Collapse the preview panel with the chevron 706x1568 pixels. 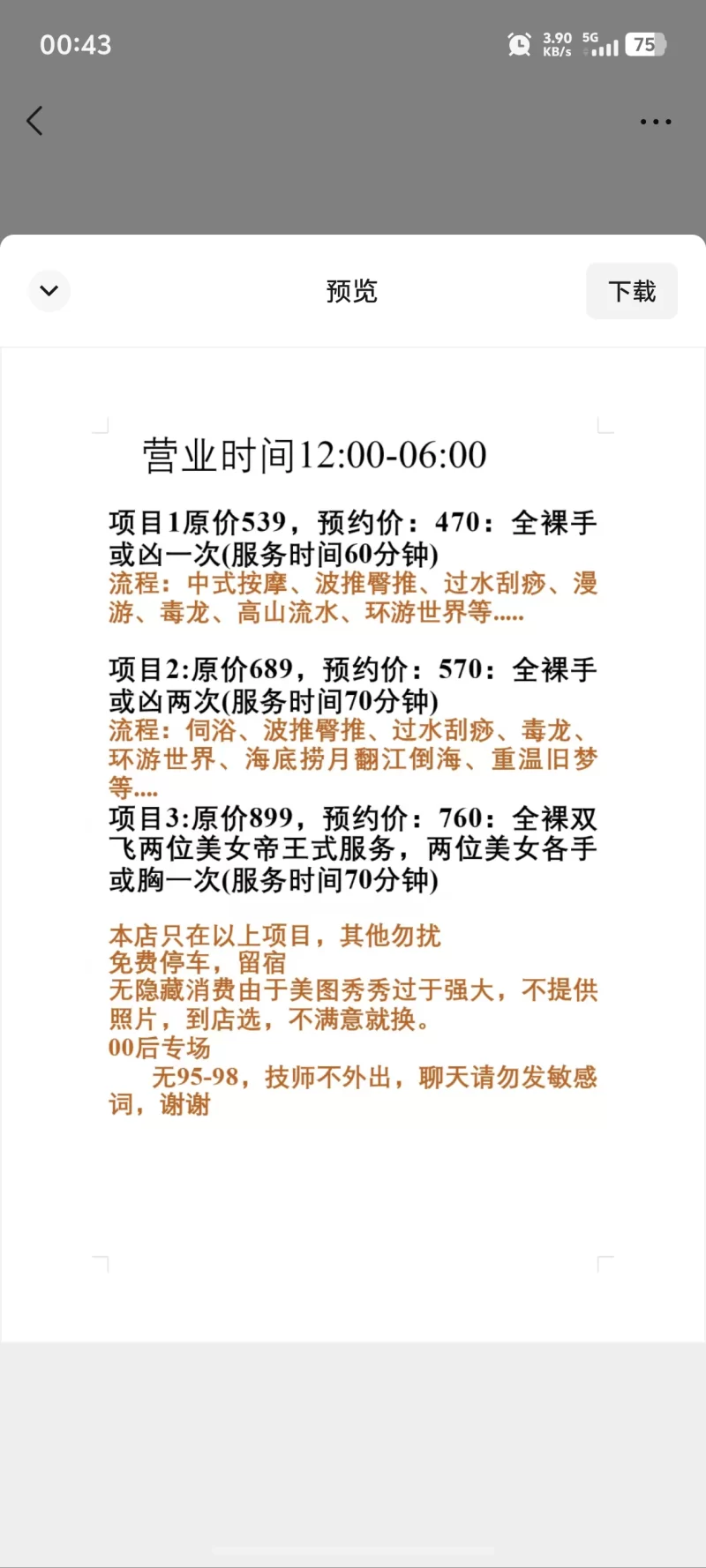pyautogui.click(x=49, y=290)
